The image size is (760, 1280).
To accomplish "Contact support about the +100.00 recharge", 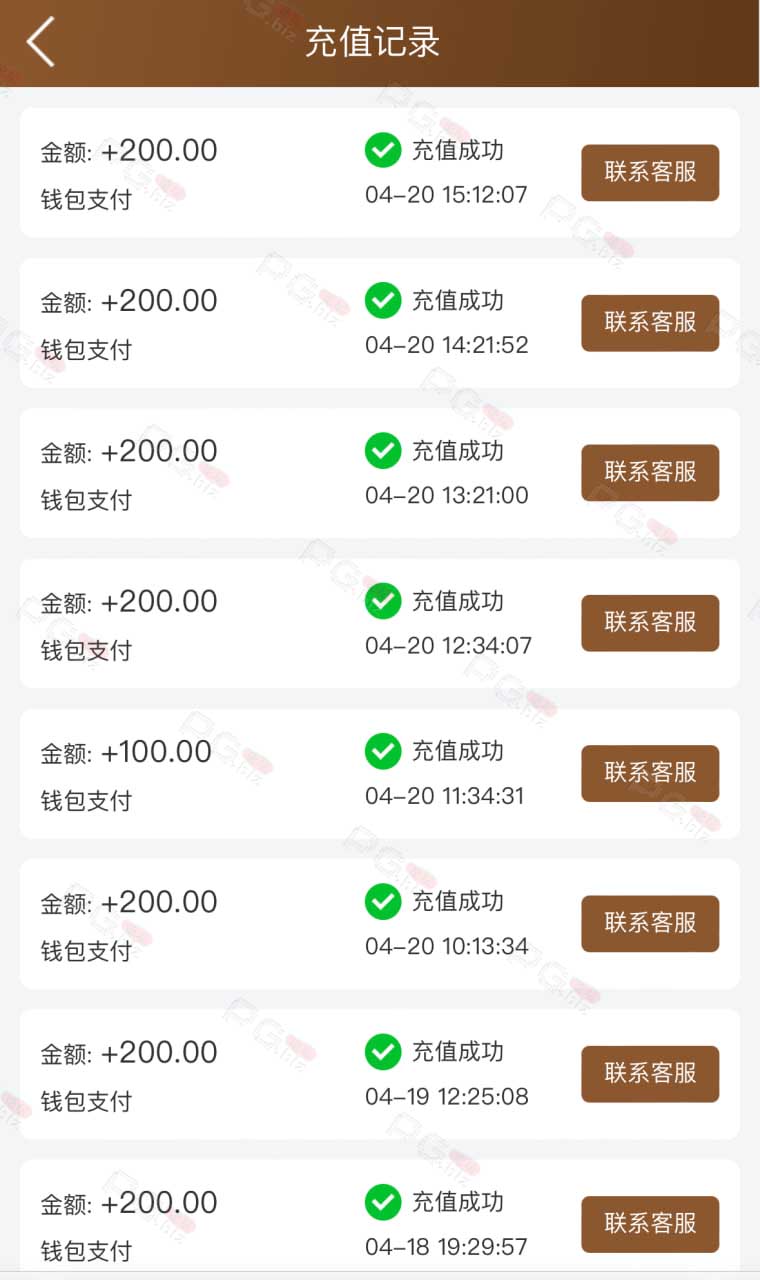I will tap(650, 773).
